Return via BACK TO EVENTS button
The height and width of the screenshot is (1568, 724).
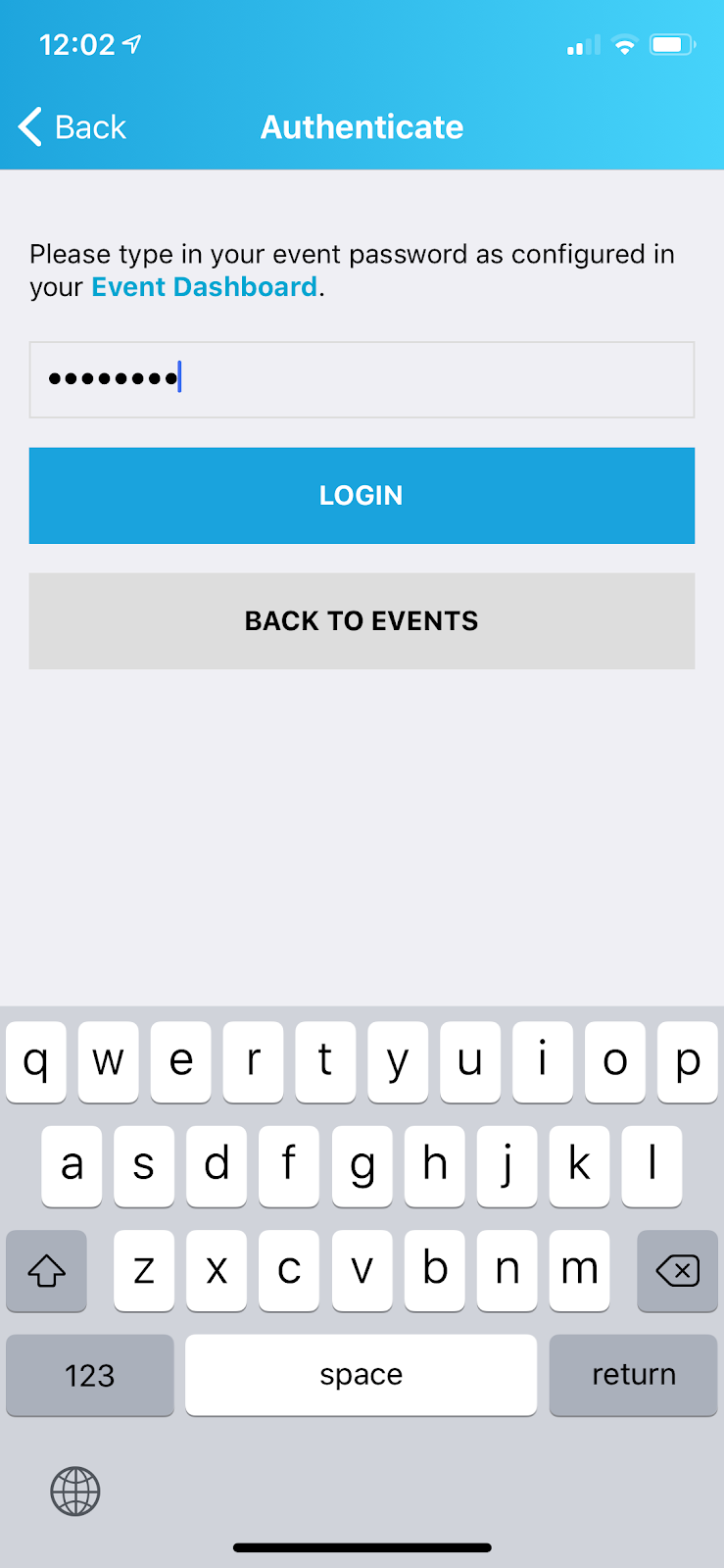pos(362,621)
